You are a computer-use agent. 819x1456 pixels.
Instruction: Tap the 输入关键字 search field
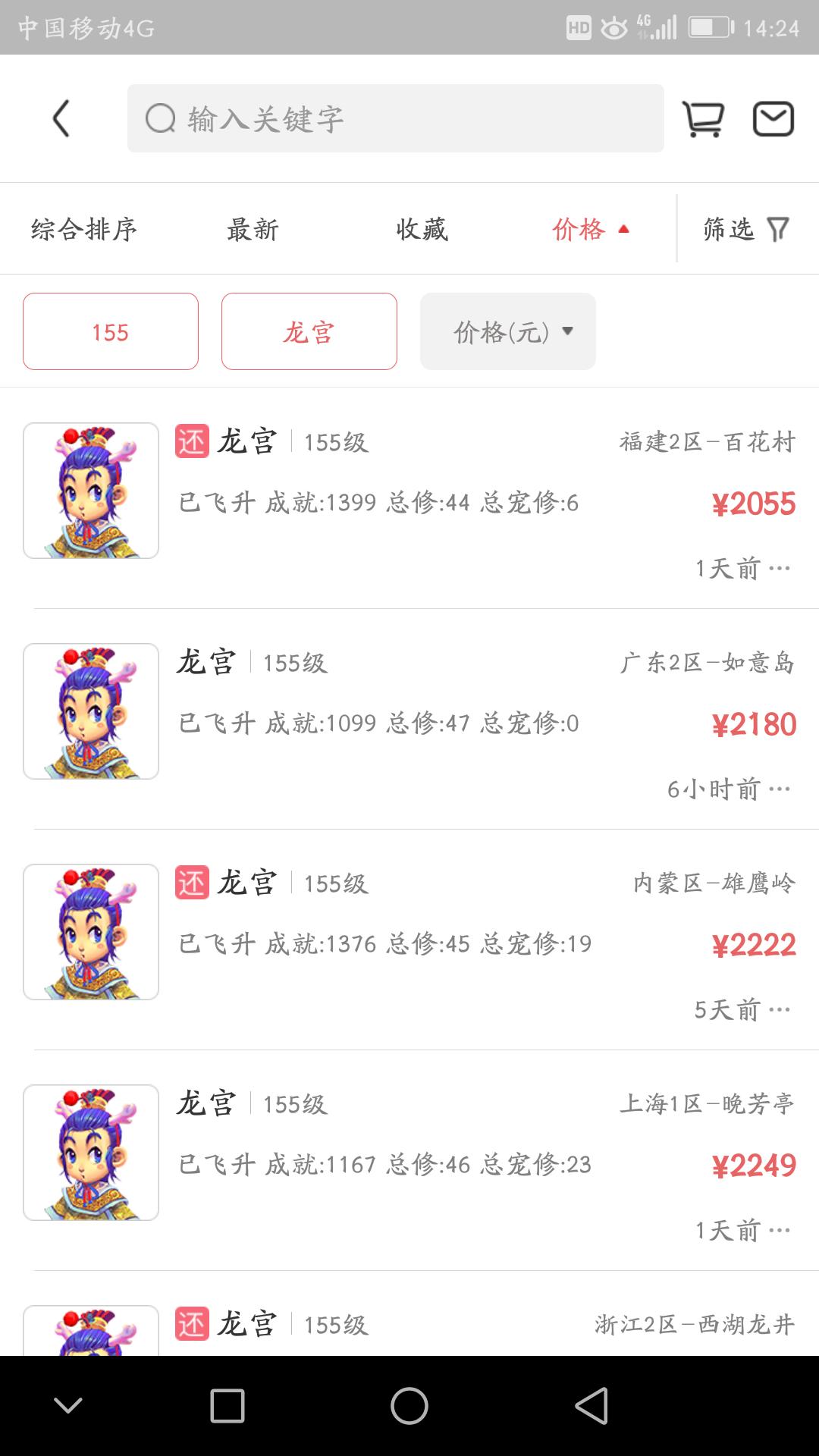click(394, 119)
